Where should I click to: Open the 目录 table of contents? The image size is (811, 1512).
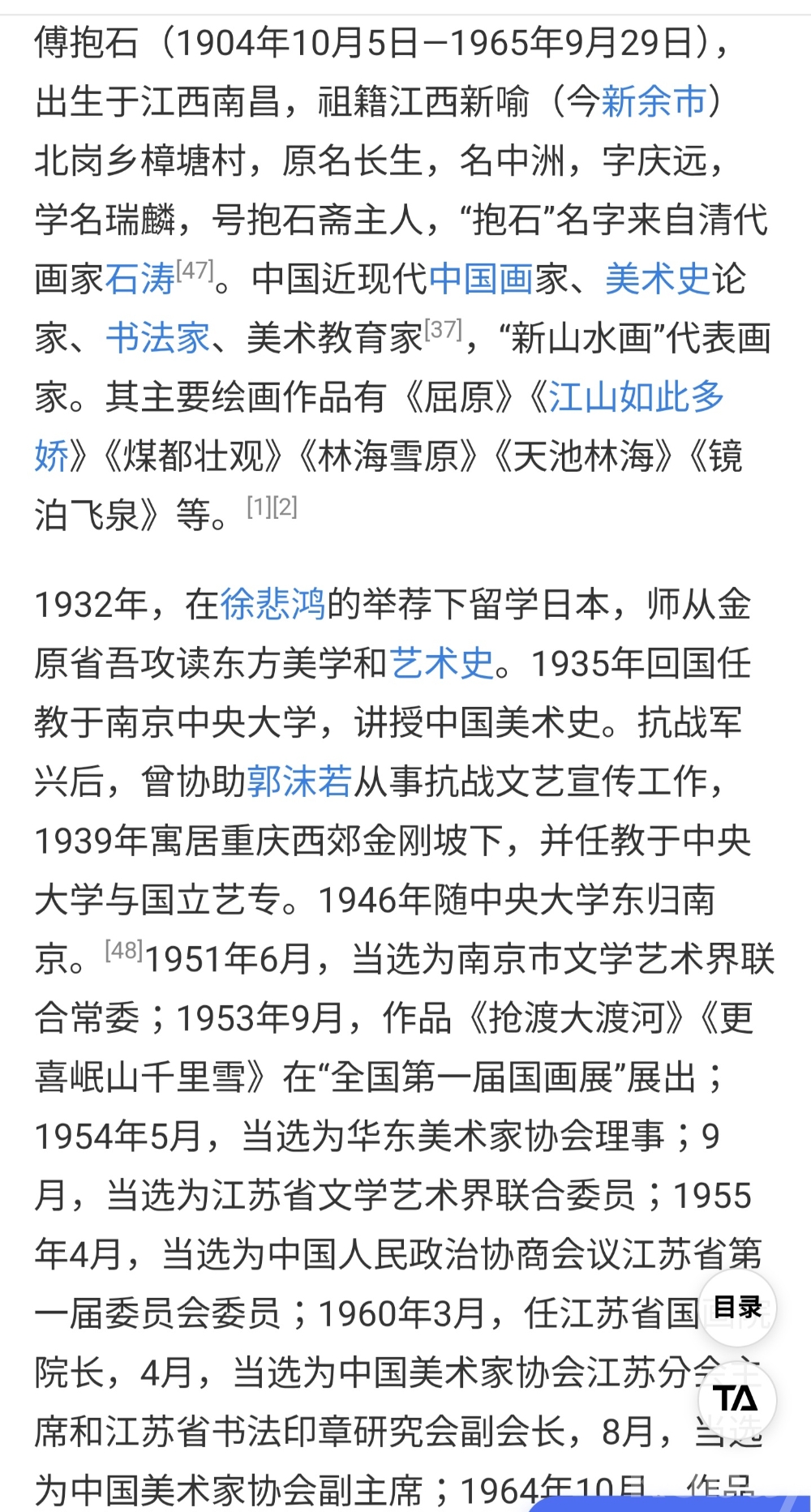pos(737,1307)
